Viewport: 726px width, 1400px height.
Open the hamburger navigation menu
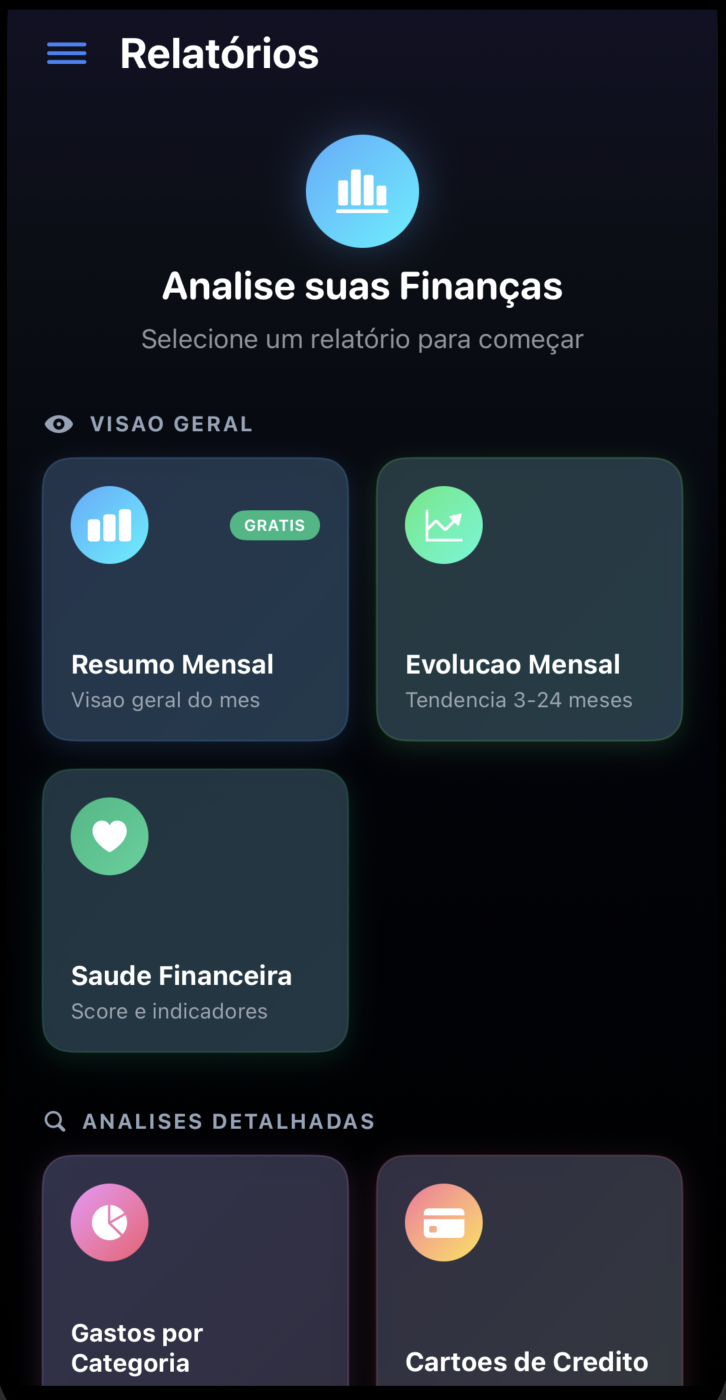66,53
